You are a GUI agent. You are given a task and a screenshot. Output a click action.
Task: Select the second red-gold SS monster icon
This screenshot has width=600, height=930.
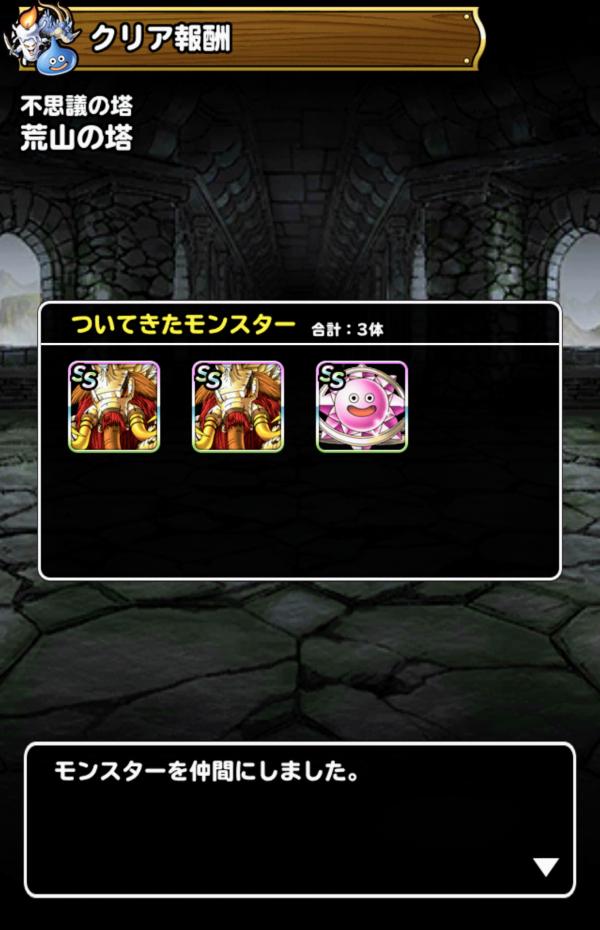[x=238, y=407]
